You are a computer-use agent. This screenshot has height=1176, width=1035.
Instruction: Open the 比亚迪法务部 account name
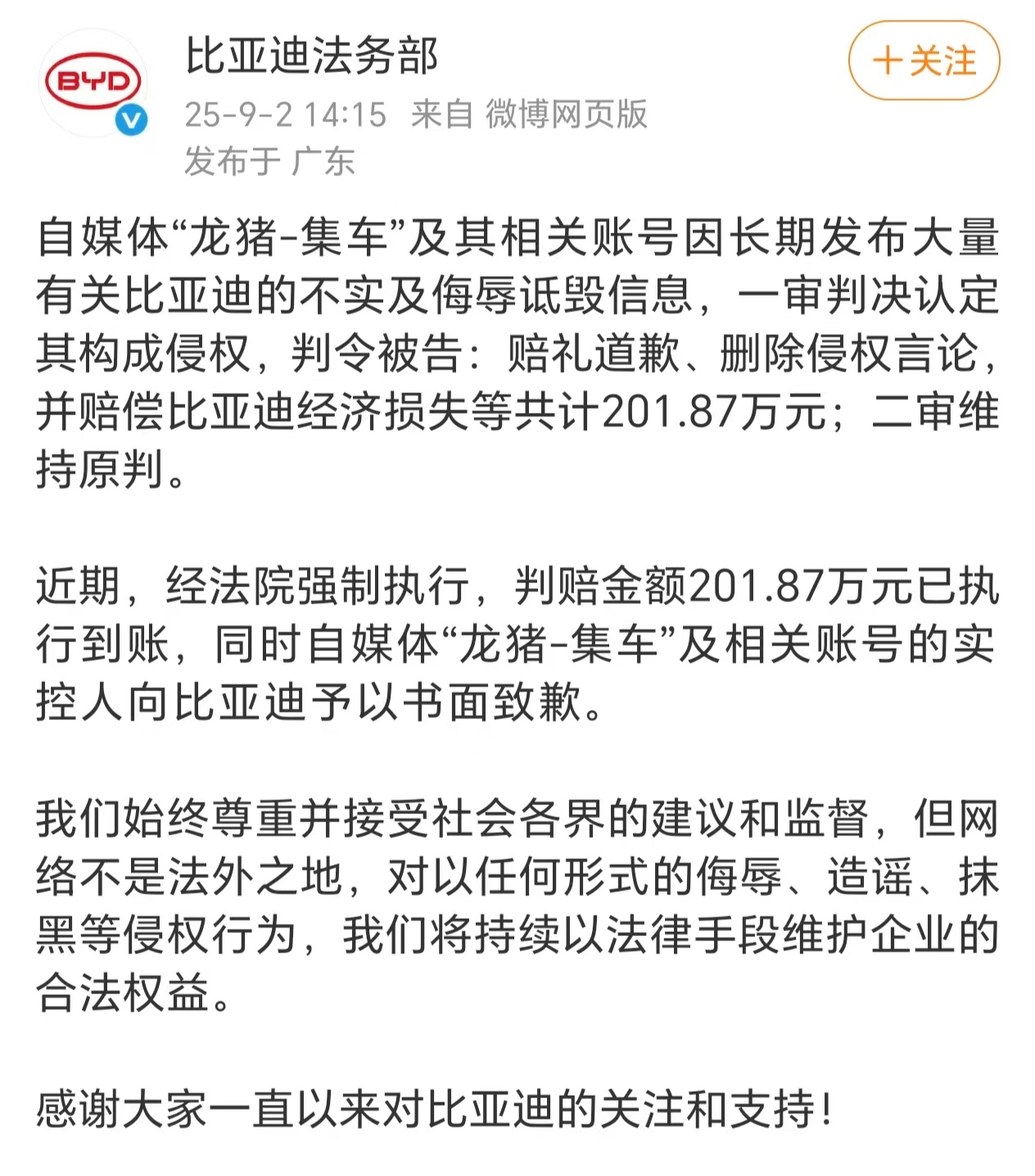[x=312, y=57]
